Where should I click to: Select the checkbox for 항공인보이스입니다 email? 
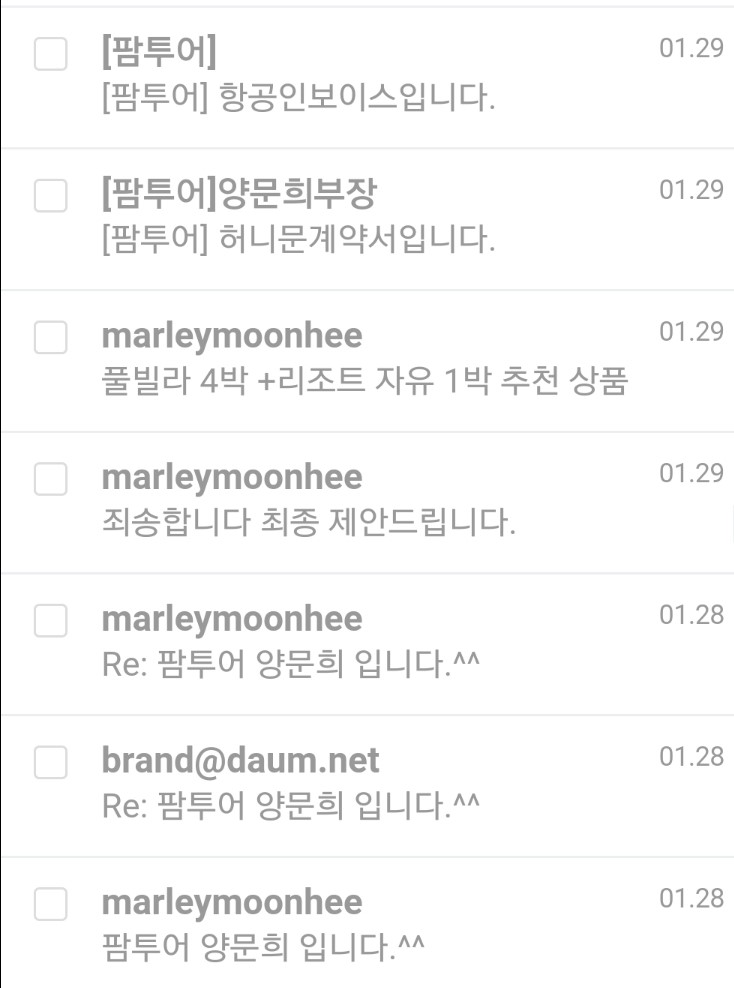(50, 56)
